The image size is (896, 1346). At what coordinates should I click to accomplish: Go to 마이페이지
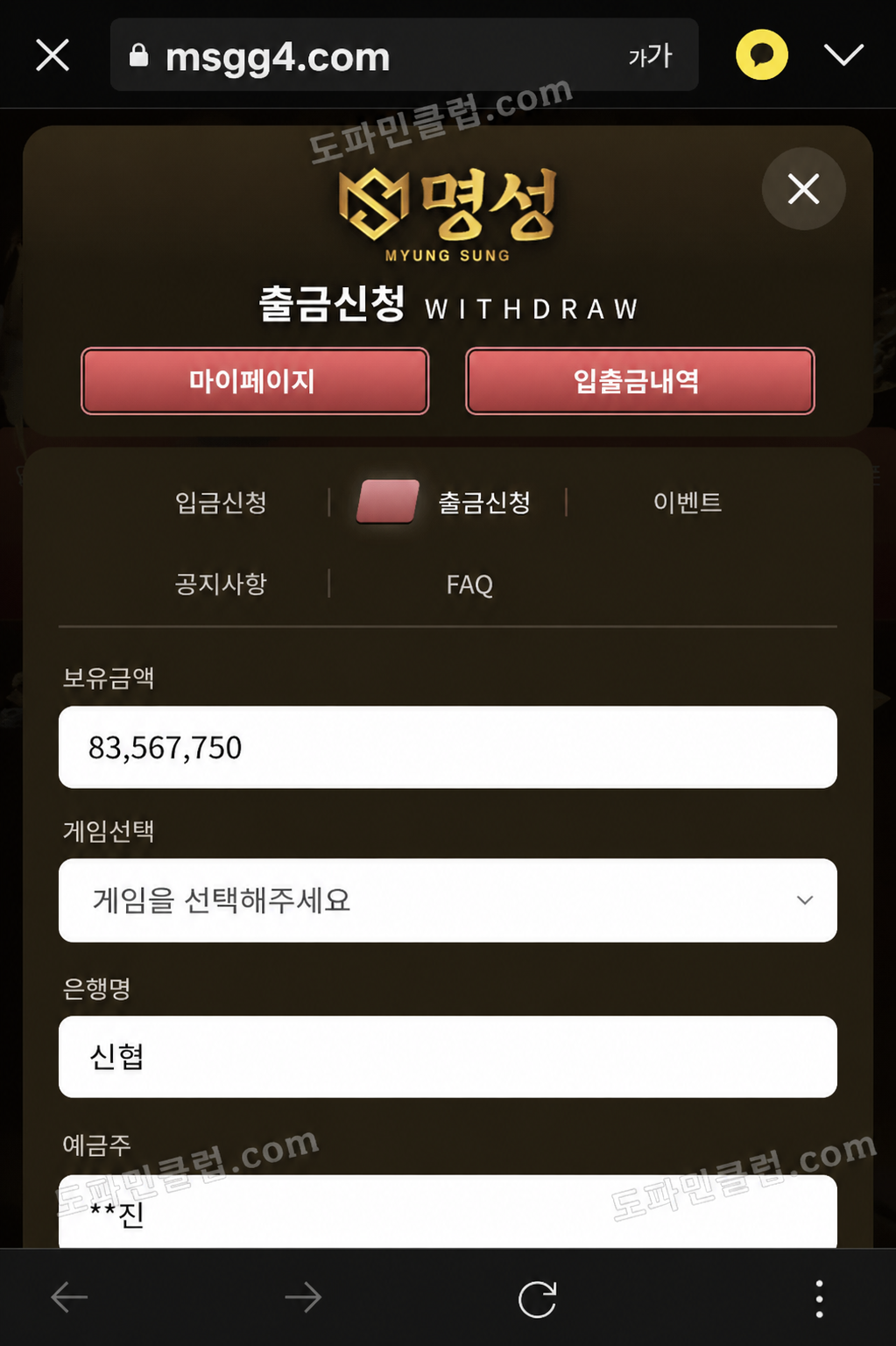(254, 381)
